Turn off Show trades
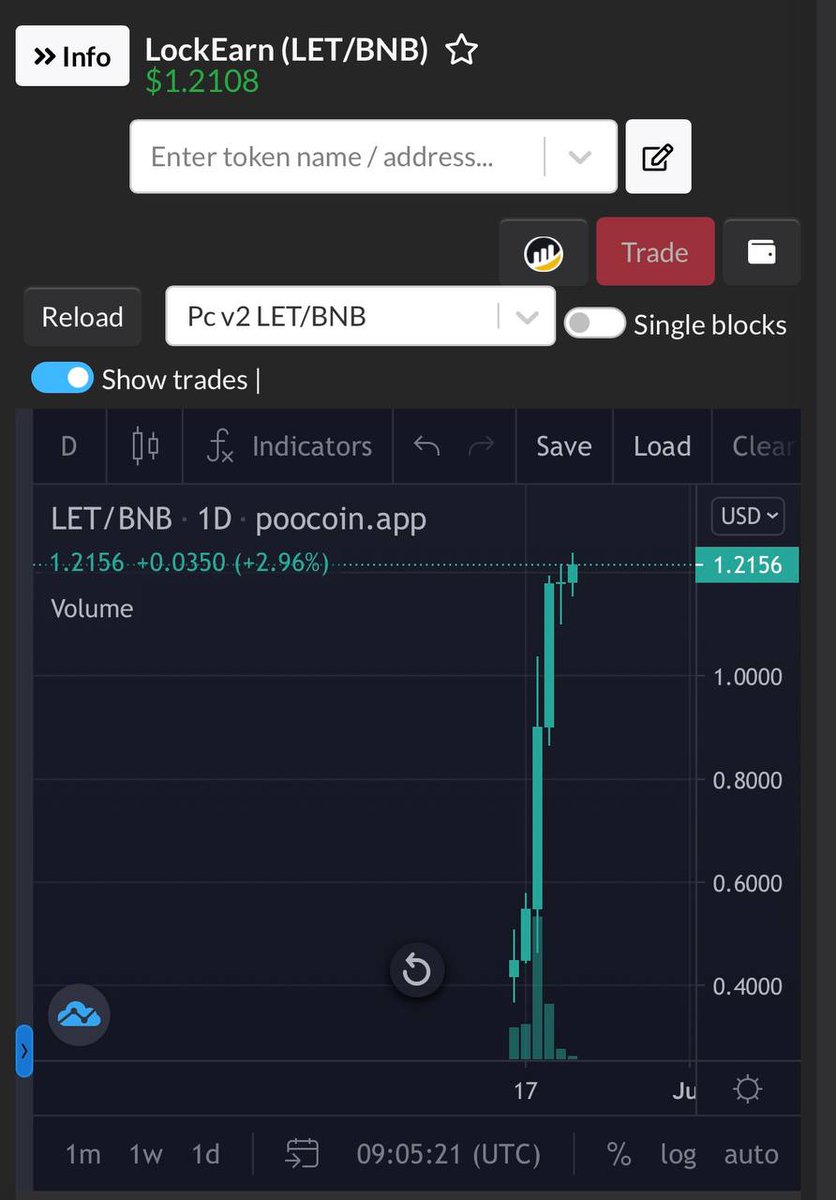 pos(62,378)
